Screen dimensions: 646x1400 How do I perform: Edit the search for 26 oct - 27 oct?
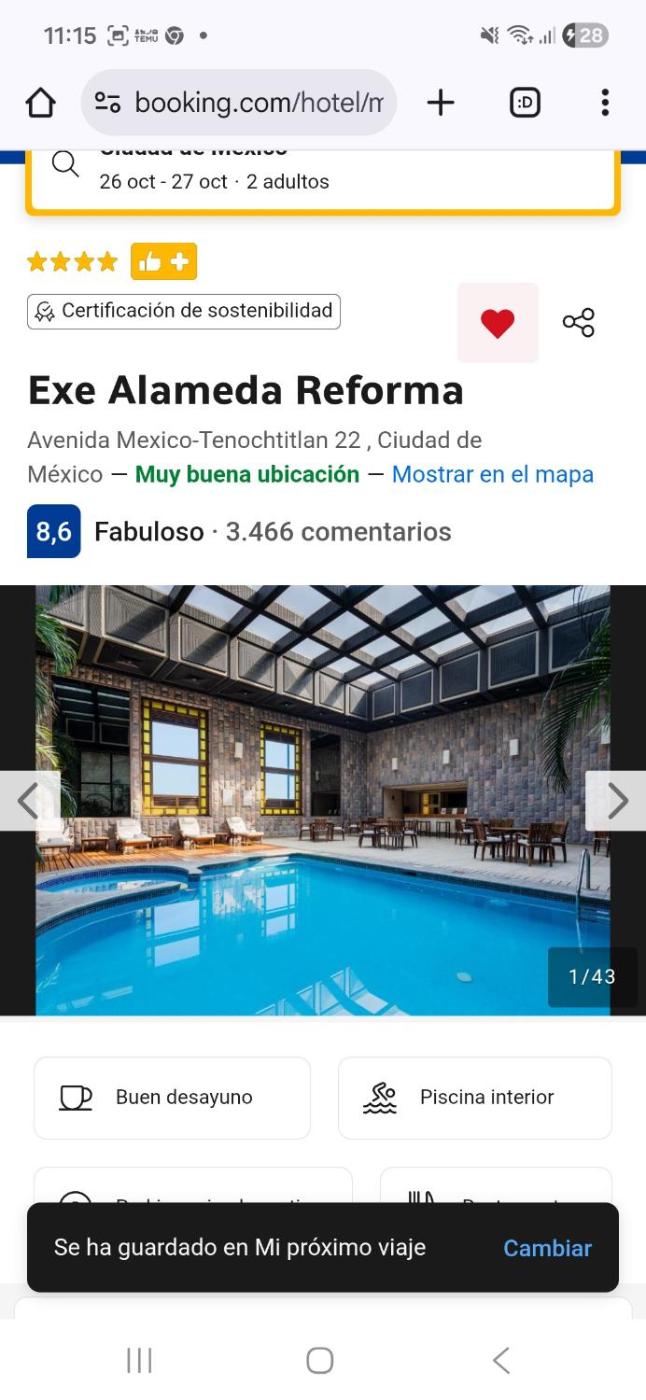tap(322, 181)
